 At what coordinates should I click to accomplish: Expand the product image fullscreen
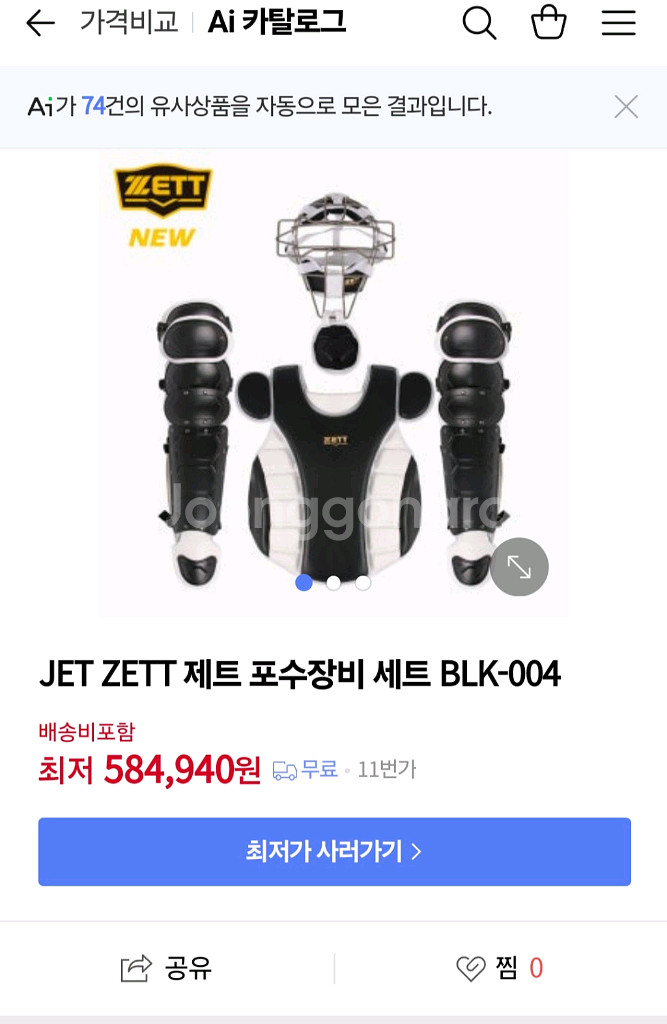pos(519,567)
